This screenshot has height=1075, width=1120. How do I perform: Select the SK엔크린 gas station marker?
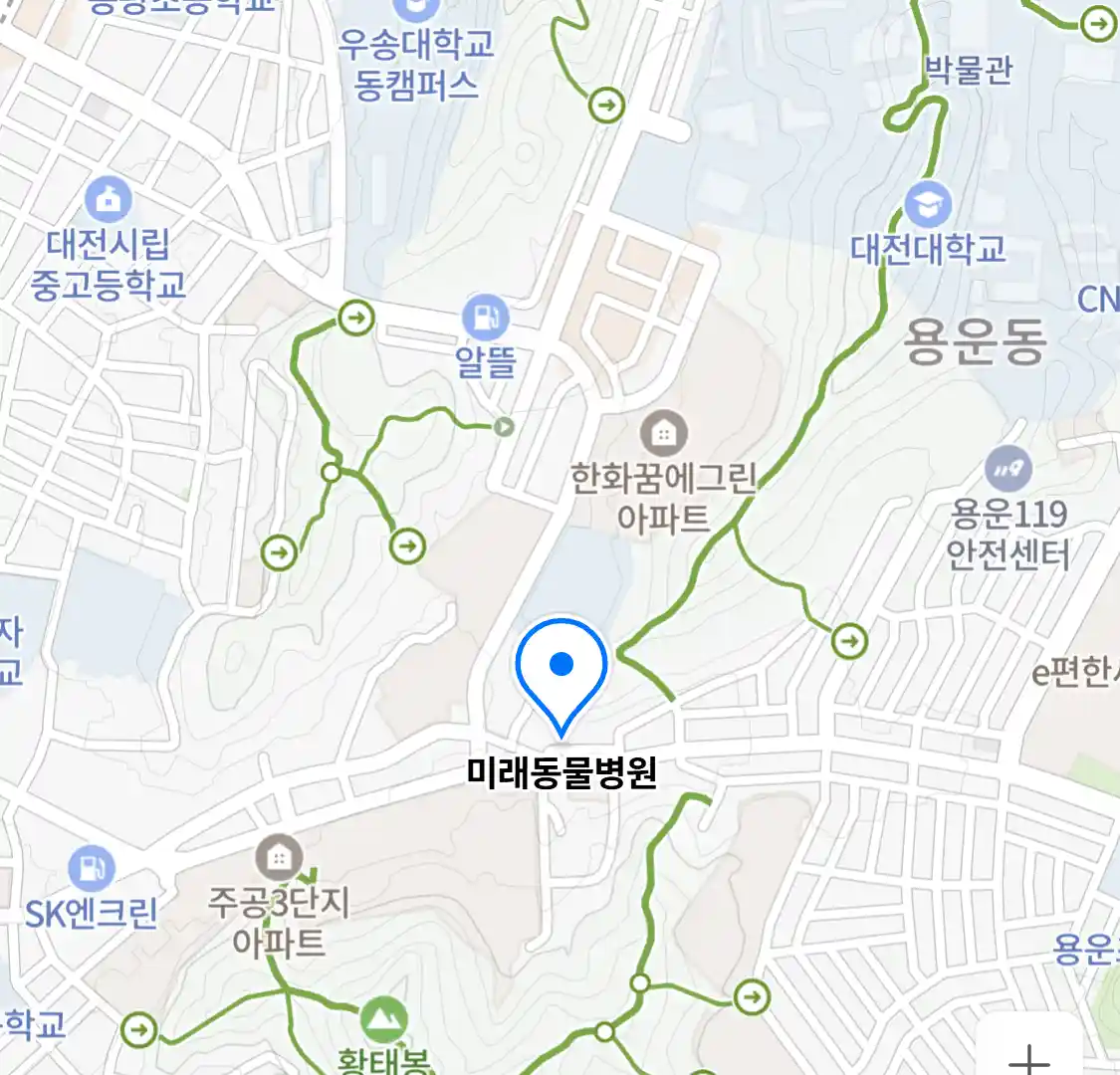point(92,868)
